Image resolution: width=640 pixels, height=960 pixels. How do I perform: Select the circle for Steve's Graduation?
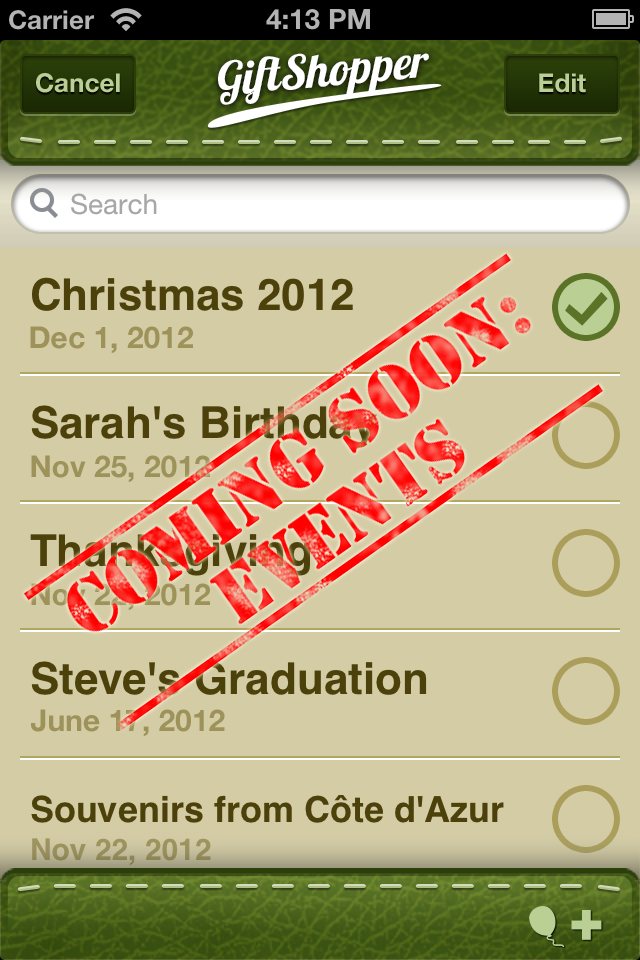tap(586, 691)
